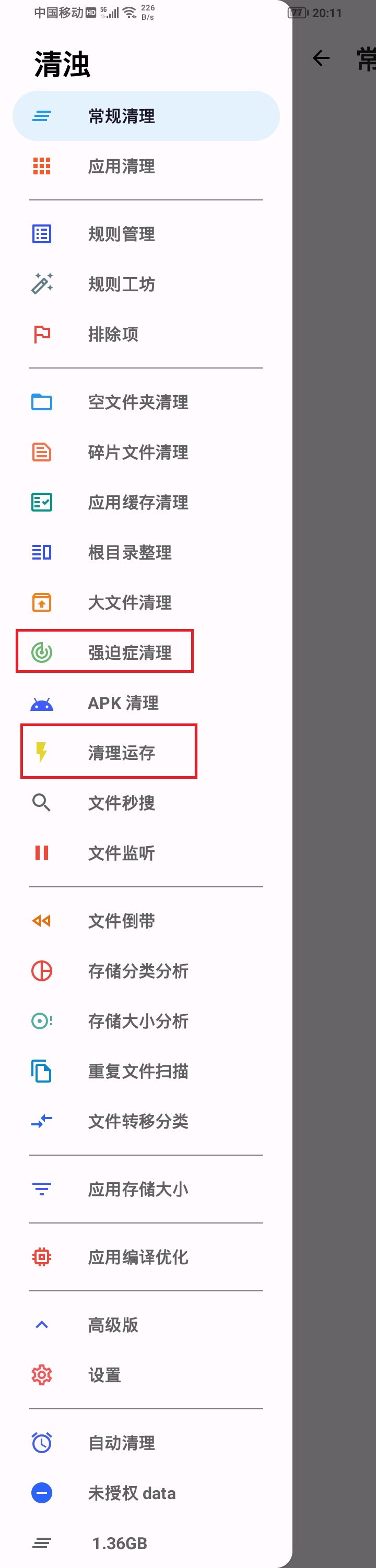The width and height of the screenshot is (376, 1568).
Task: Open 应用清理
Action: click(x=121, y=166)
